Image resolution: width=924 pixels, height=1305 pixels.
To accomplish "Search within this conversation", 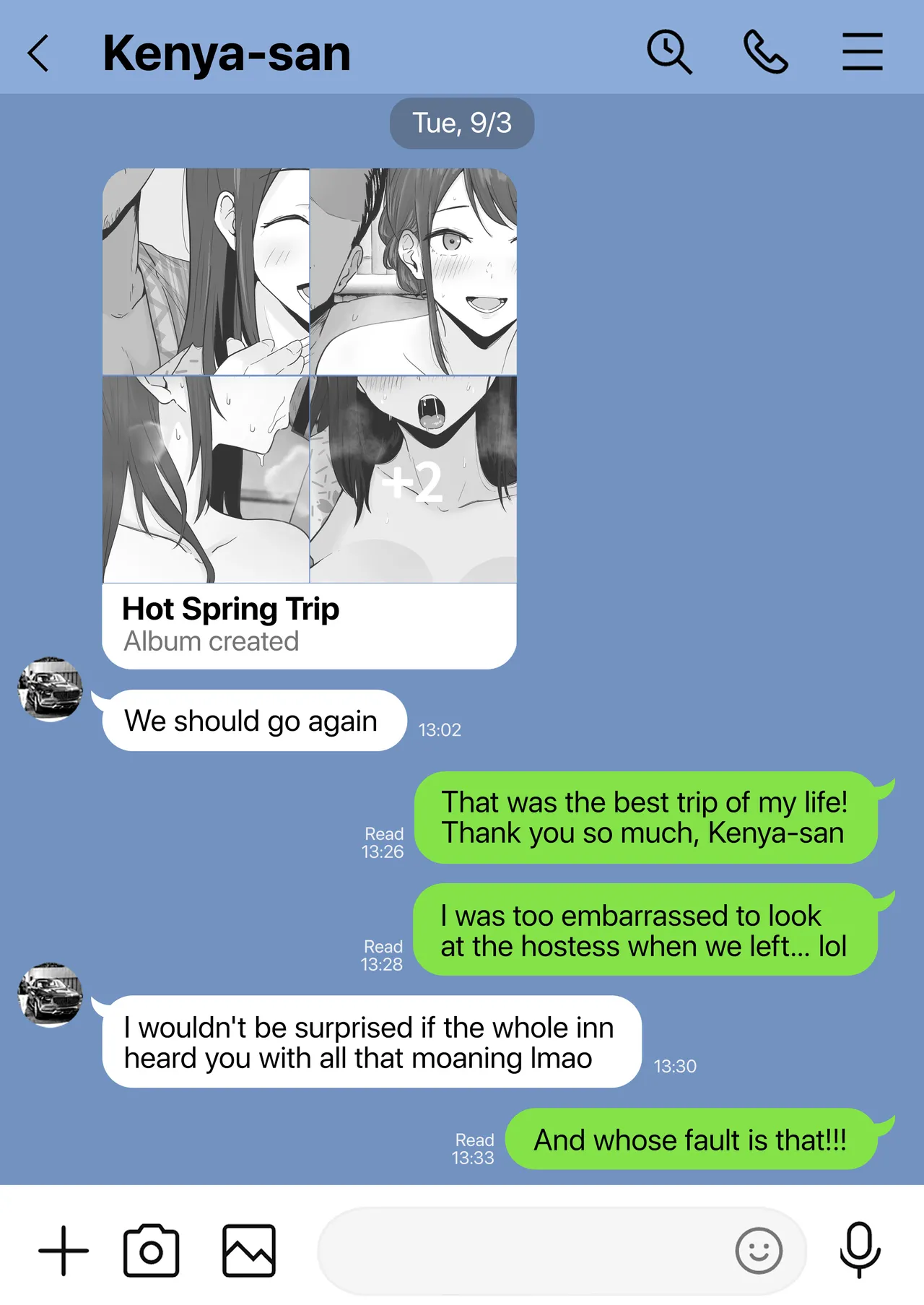I will pyautogui.click(x=668, y=52).
